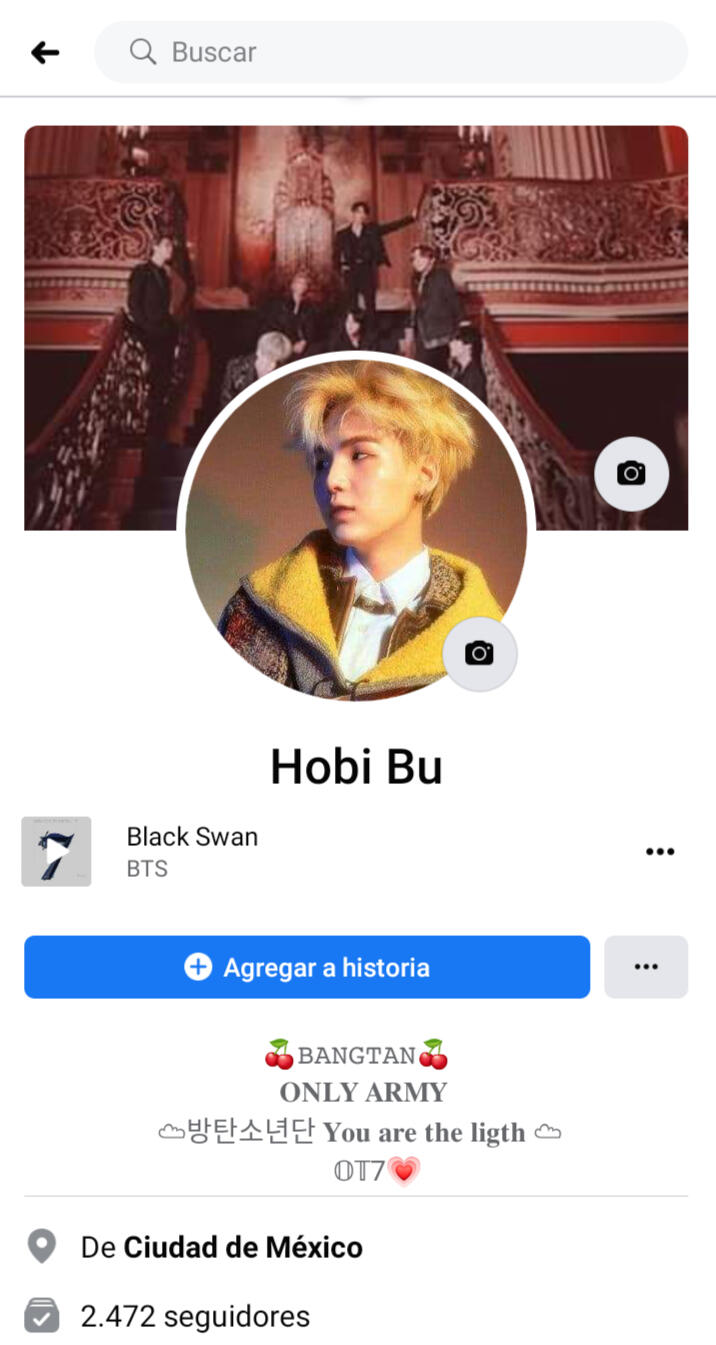The image size is (716, 1345).
Task: Tap Agregar a historia button
Action: 307,967
